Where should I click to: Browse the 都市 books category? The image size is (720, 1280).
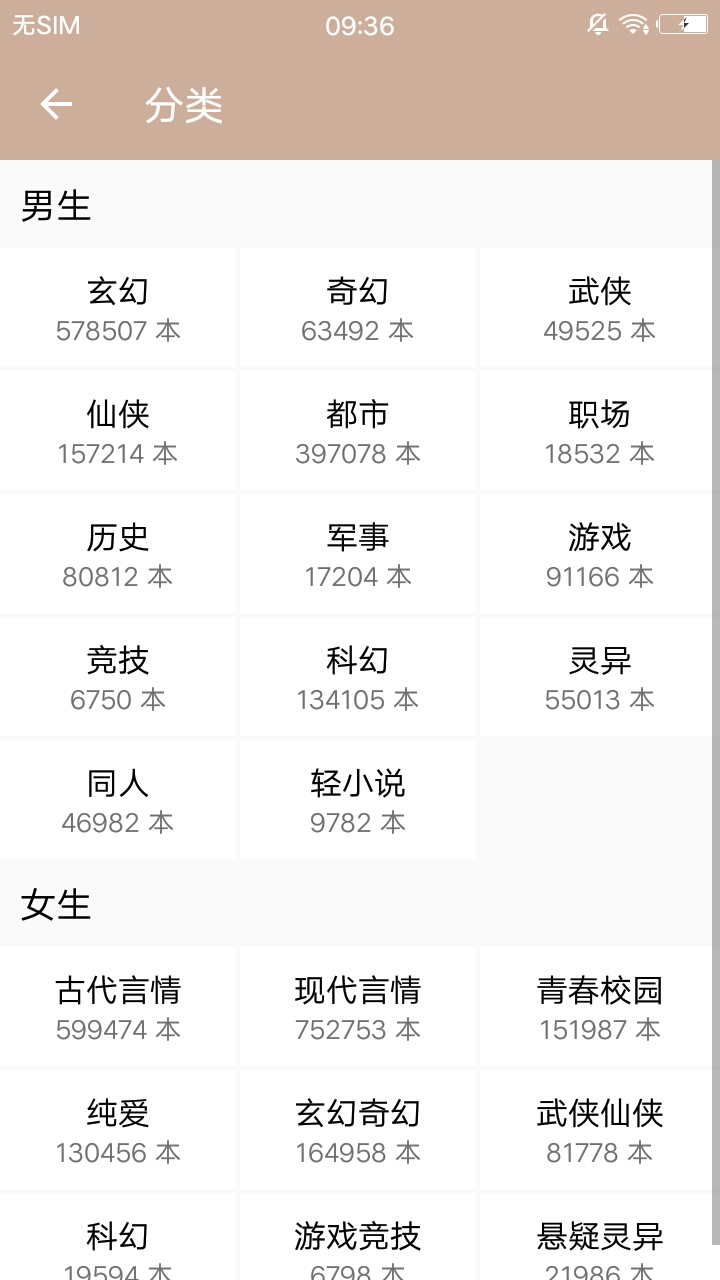357,430
